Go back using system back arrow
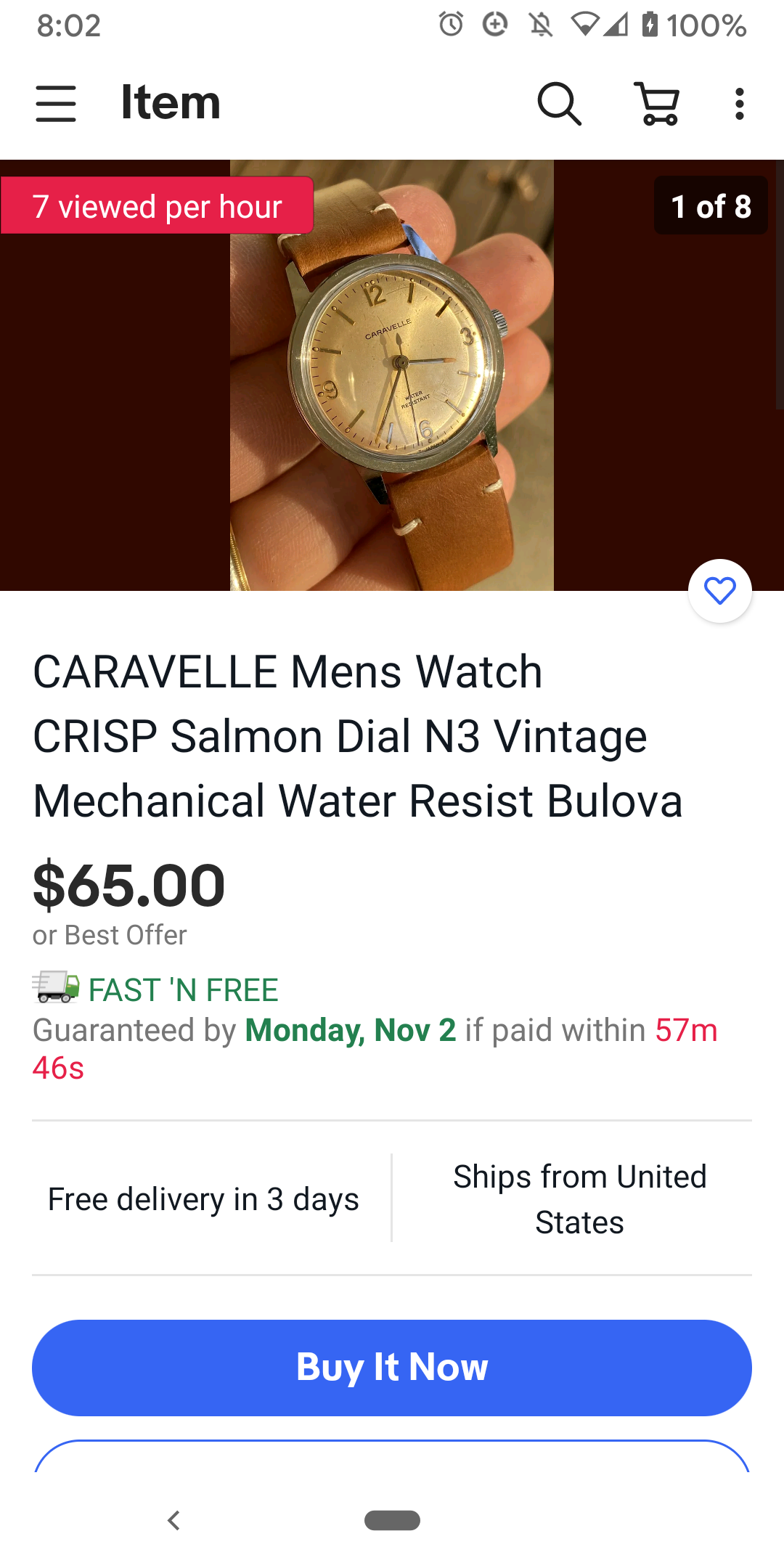 (173, 1520)
